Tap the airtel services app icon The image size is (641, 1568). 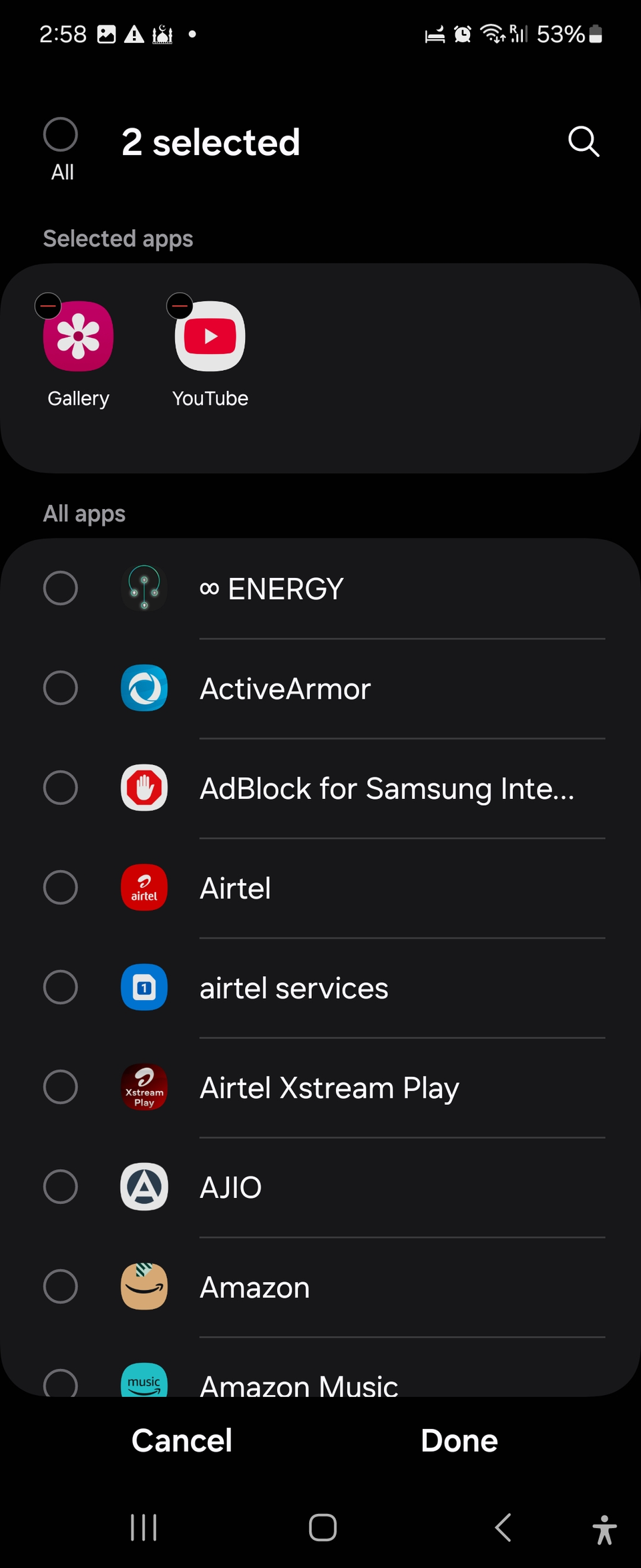(x=144, y=987)
